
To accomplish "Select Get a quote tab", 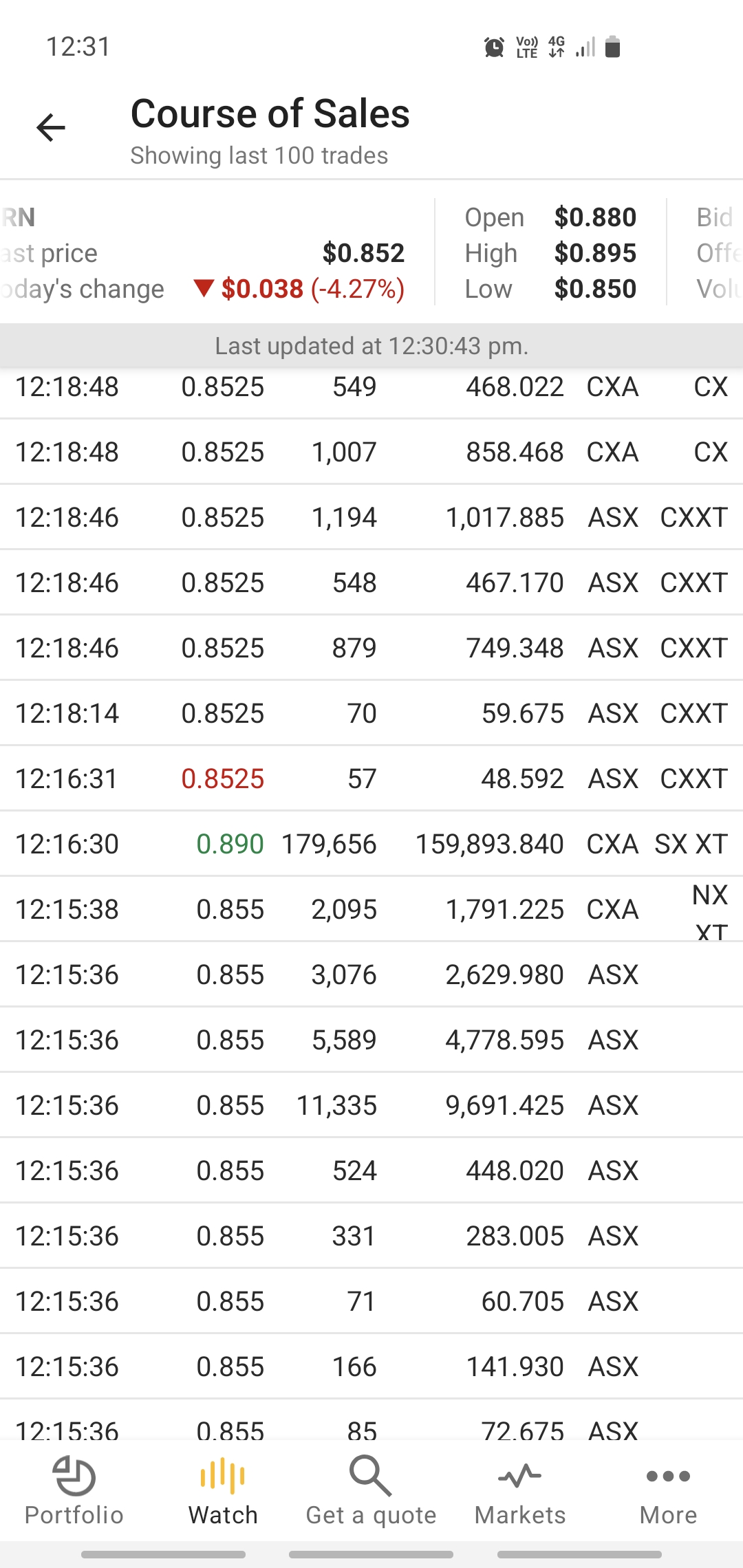I will click(371, 1490).
